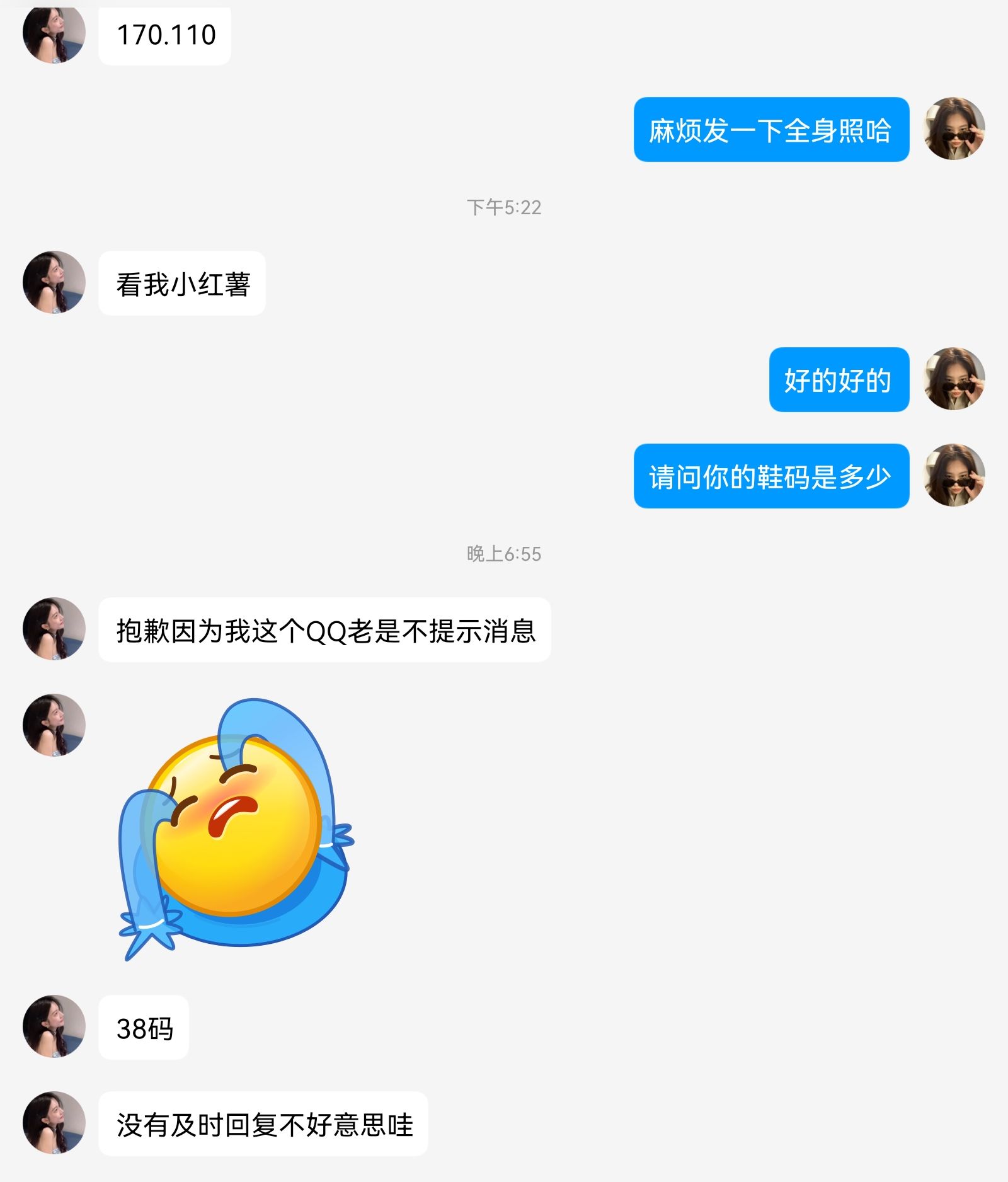Select the "170.110" message bubble

pyautogui.click(x=164, y=37)
